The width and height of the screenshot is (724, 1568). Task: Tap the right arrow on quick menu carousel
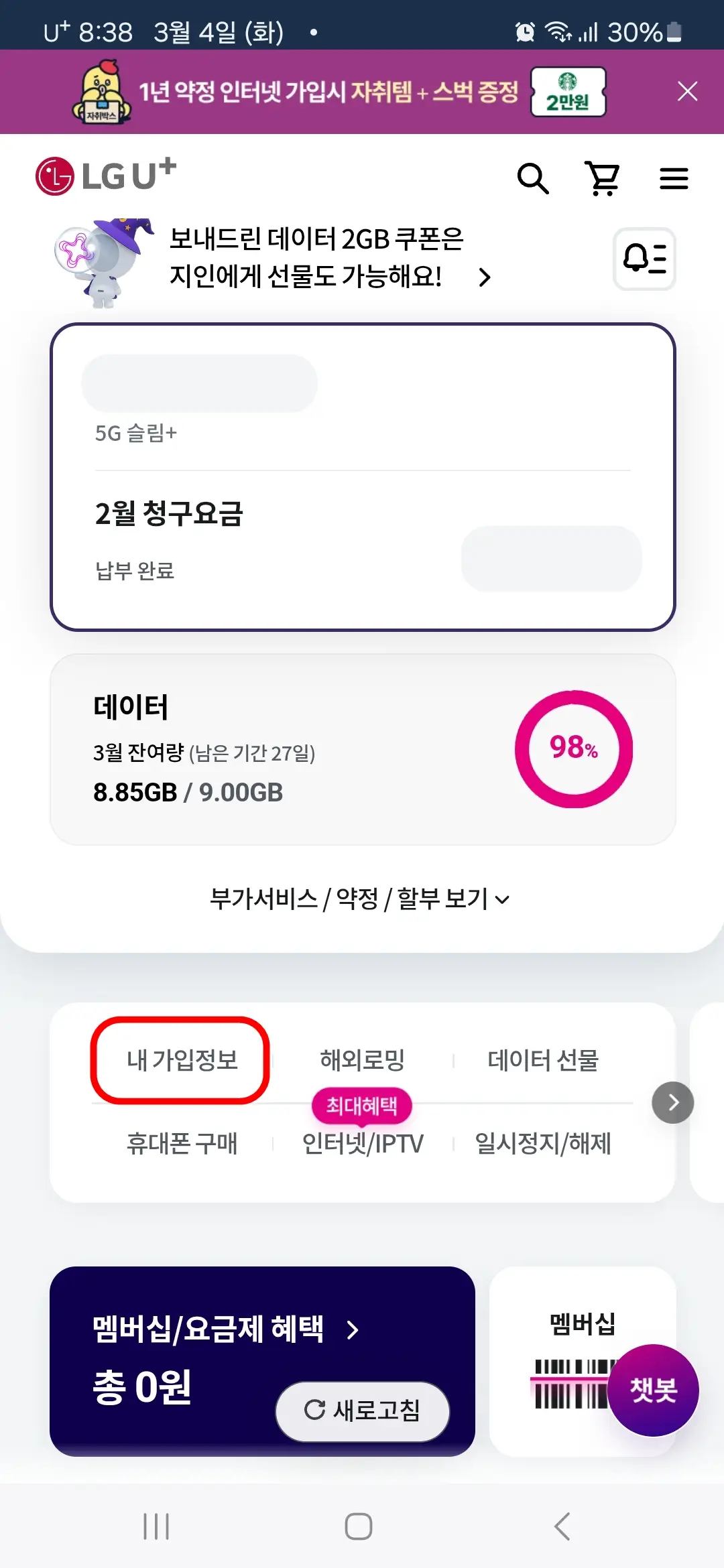pyautogui.click(x=672, y=1102)
